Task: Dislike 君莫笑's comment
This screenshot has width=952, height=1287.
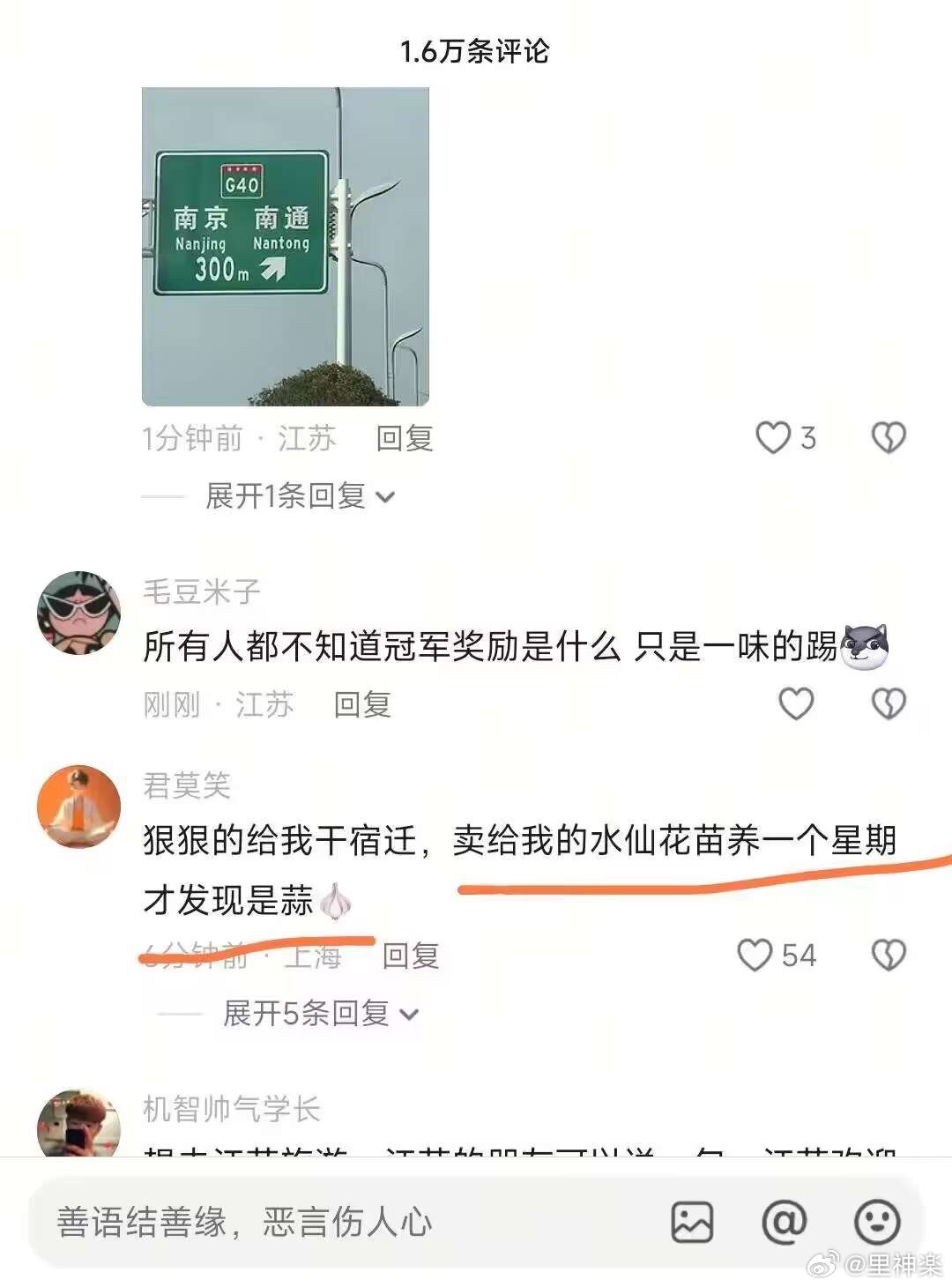Action: [888, 956]
